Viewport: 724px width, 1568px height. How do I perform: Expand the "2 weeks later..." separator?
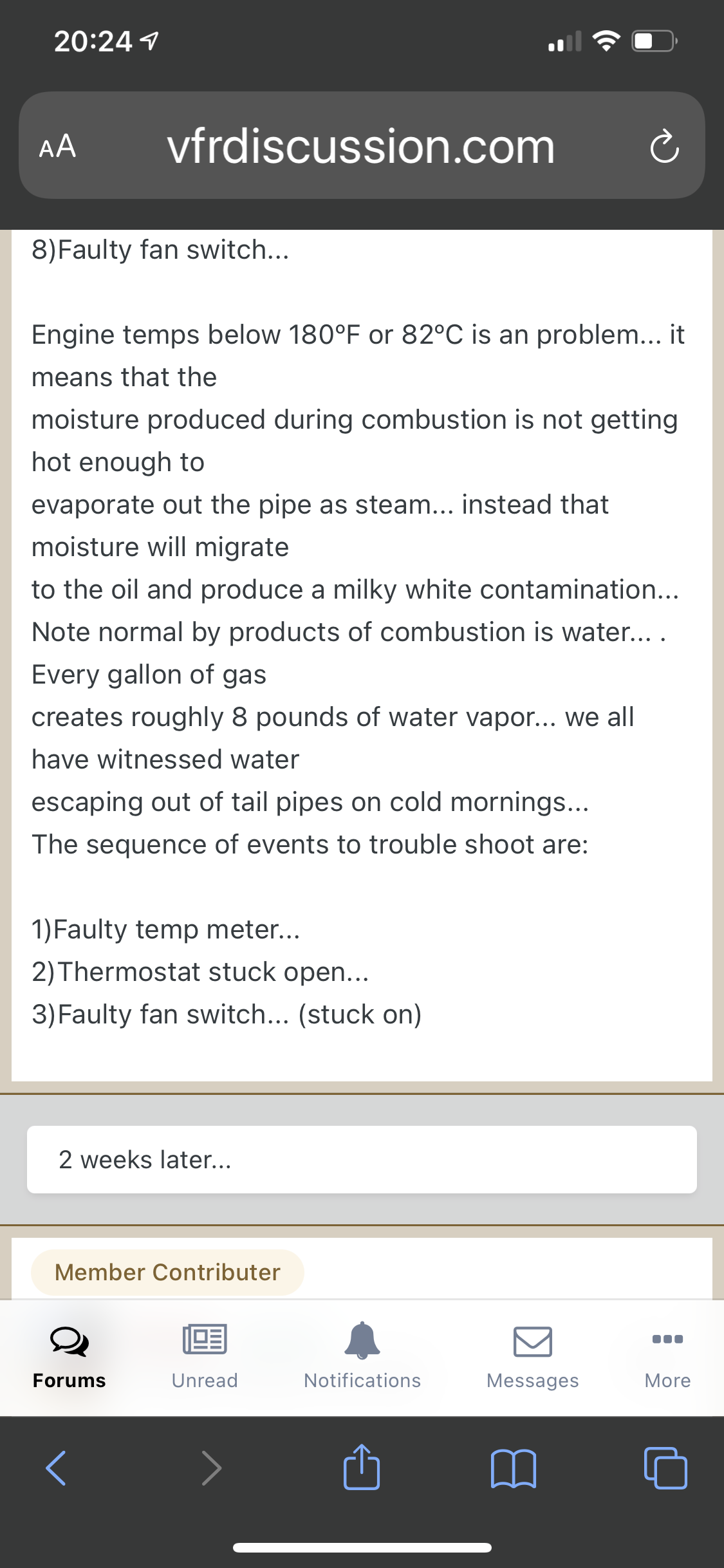pos(362,1159)
